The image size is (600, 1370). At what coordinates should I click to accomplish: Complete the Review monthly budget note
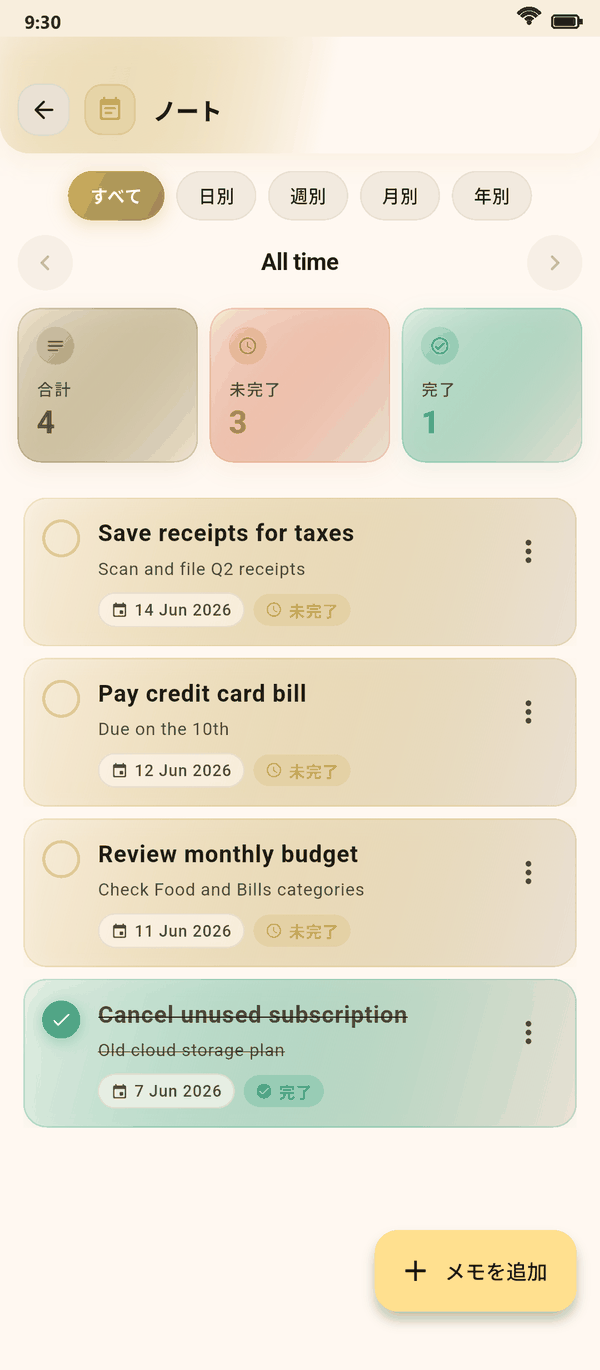(x=61, y=859)
